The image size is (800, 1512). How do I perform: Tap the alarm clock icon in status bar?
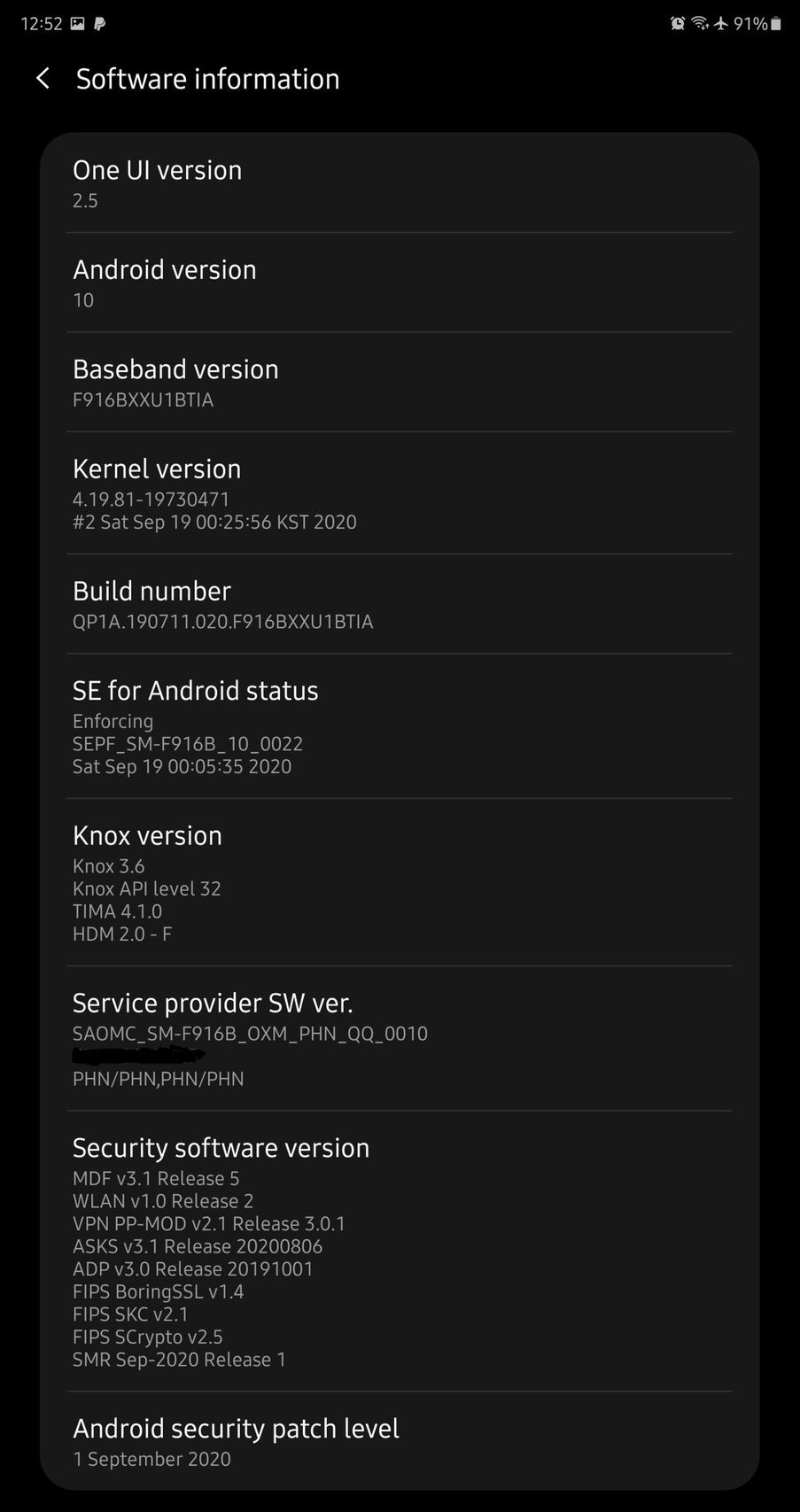coord(676,24)
